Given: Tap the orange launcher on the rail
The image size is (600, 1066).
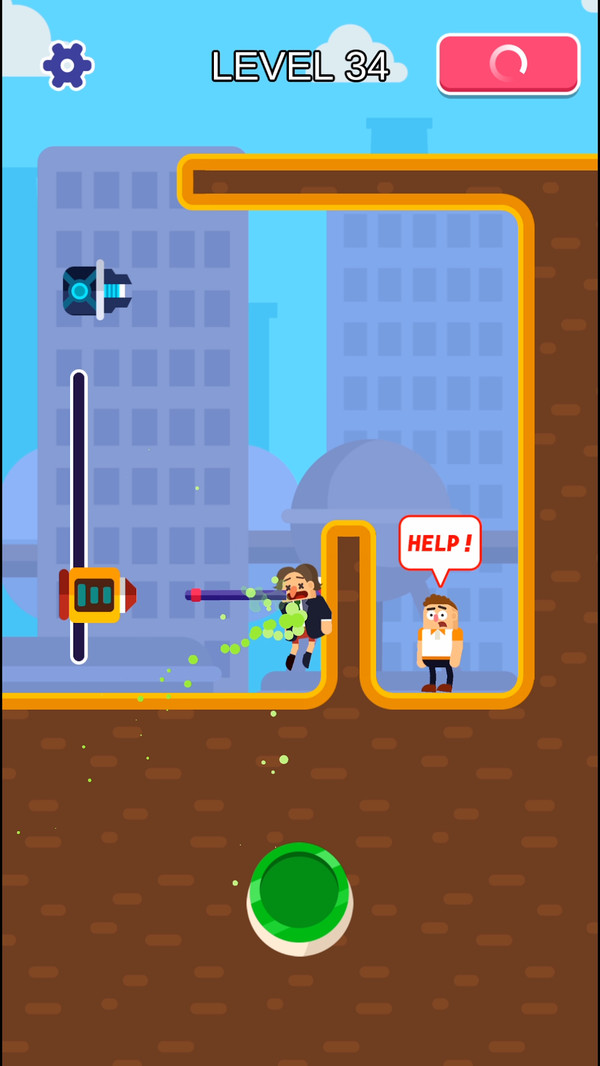Looking at the screenshot, I should (x=94, y=595).
